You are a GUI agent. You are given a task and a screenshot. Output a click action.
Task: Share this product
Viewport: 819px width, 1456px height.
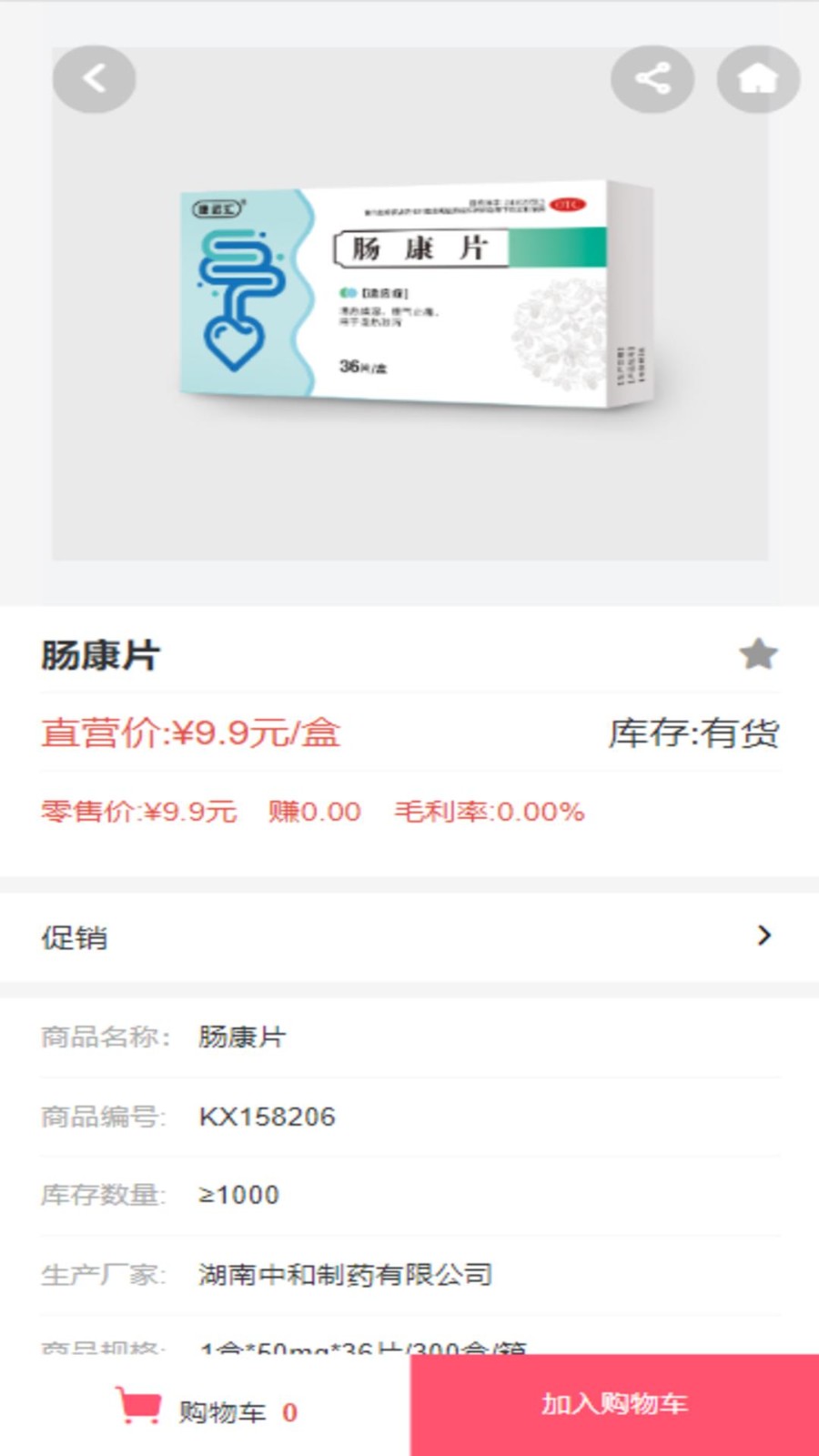point(652,79)
